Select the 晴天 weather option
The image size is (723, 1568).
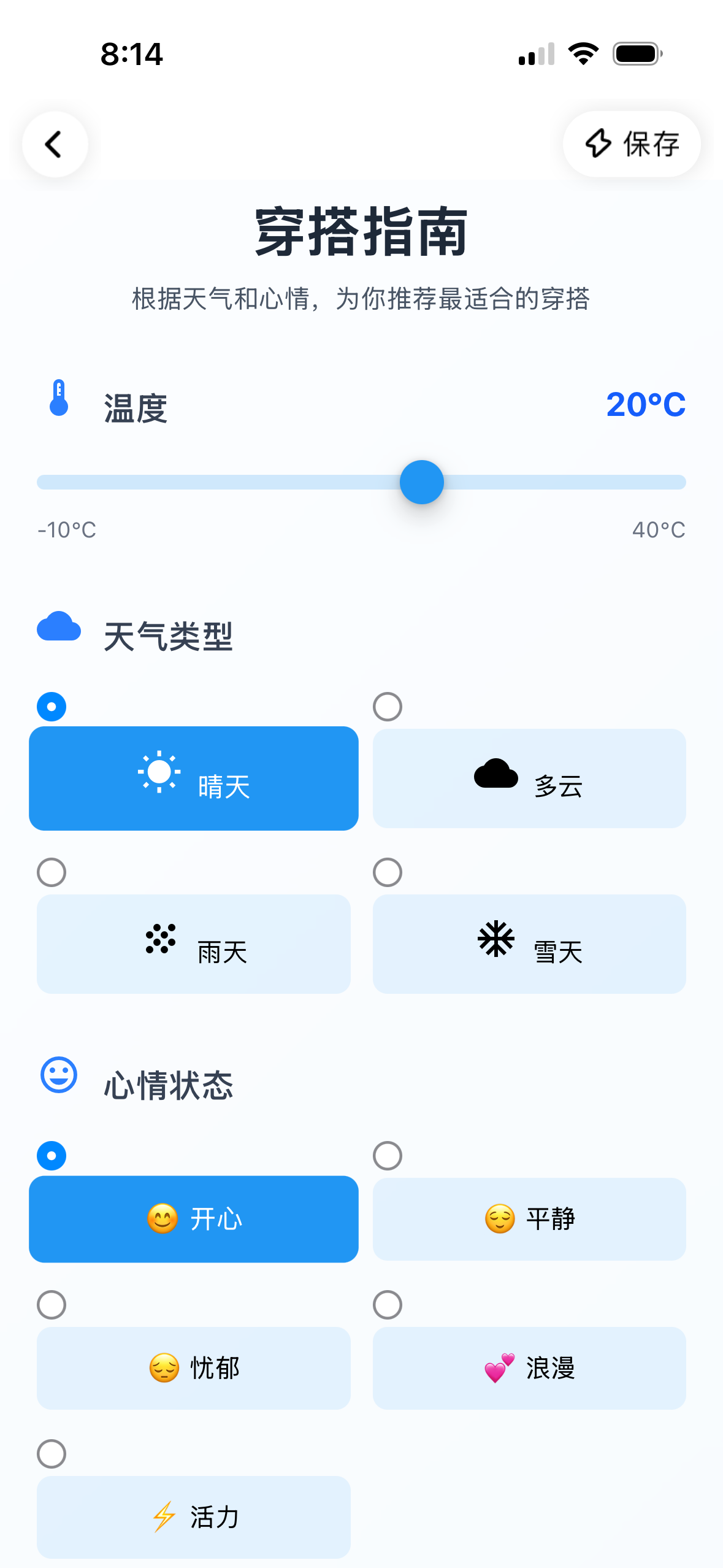pos(193,778)
